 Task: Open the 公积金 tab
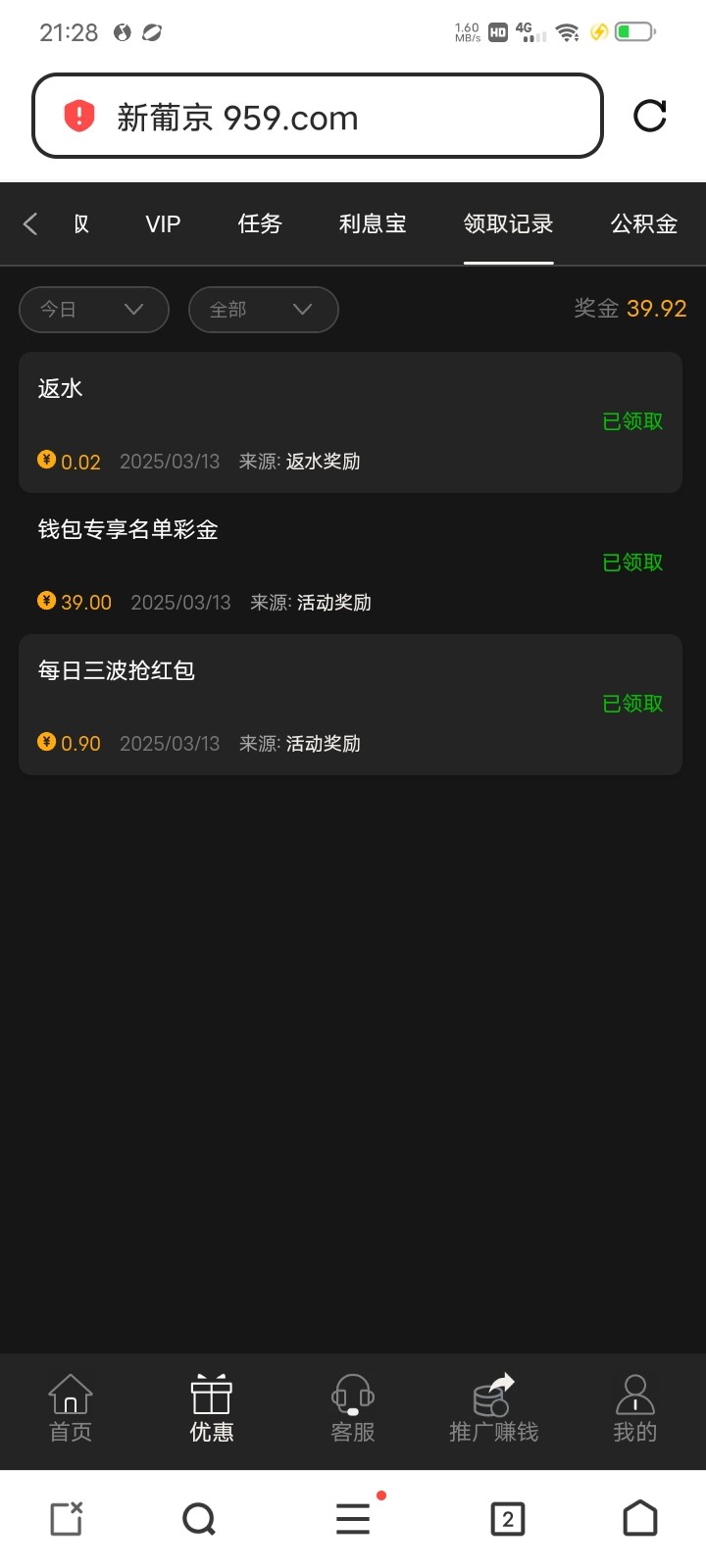point(644,223)
